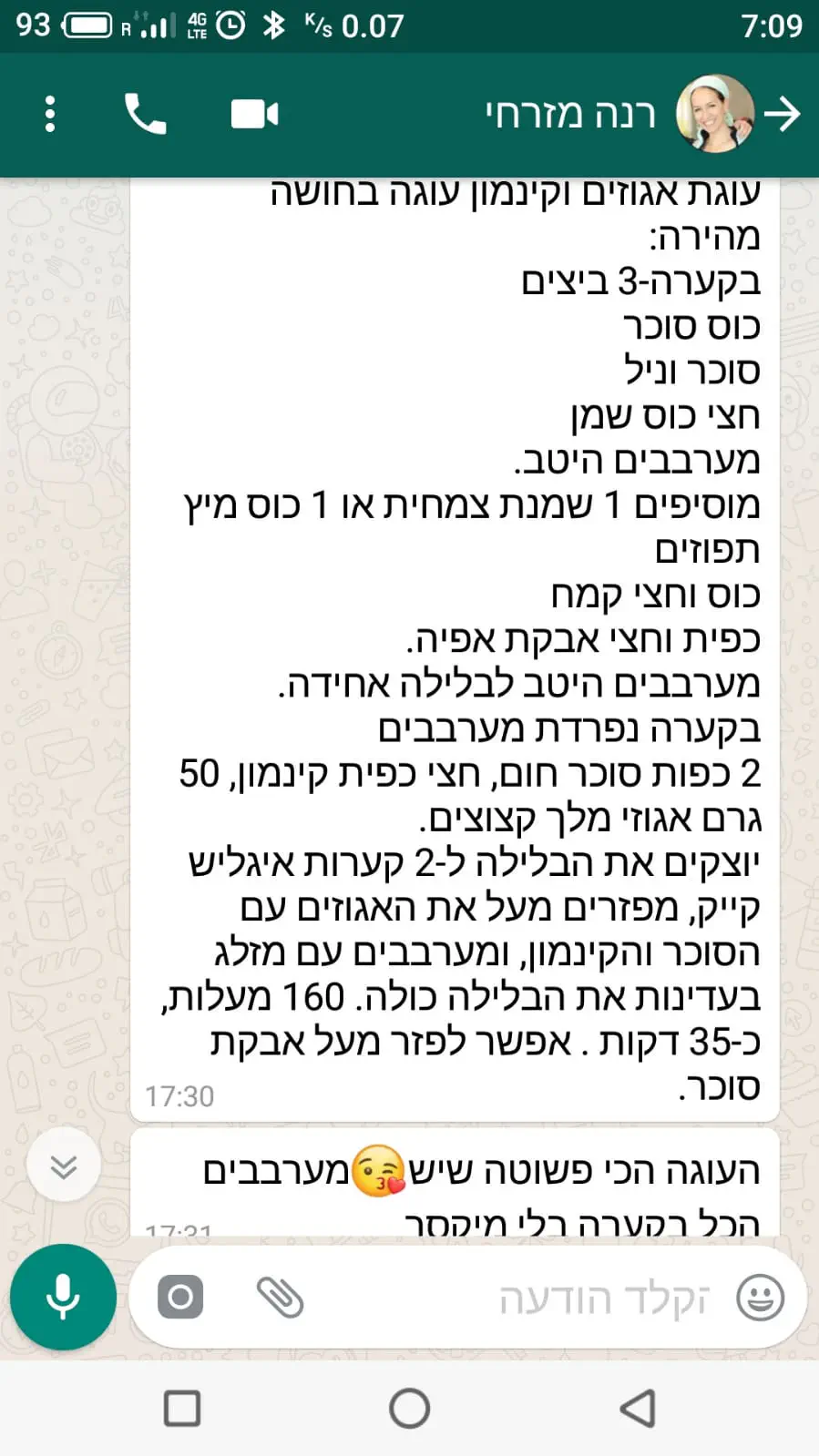Start a video call with רנה מזרחי
819x1456 pixels.
254,115
